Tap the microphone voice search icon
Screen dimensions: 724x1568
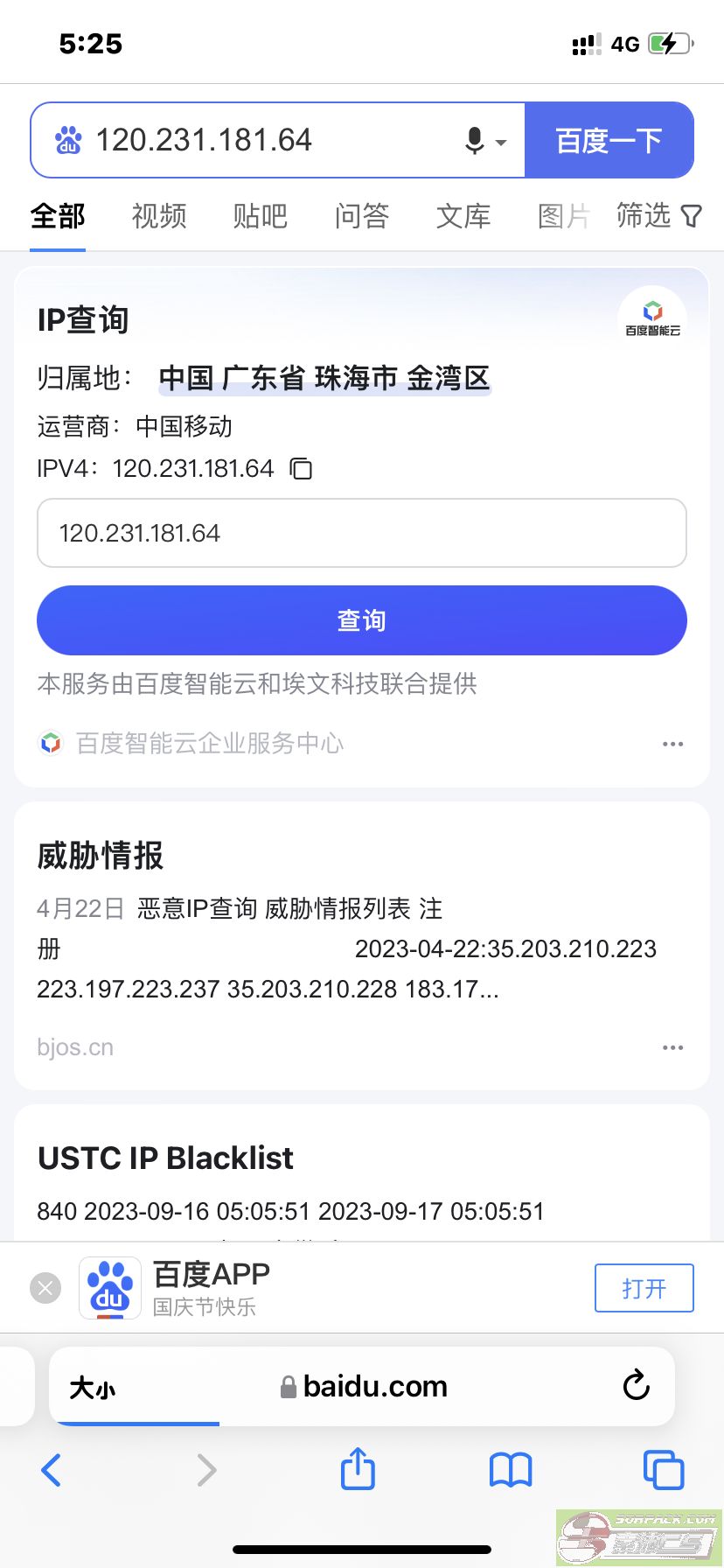pos(475,140)
